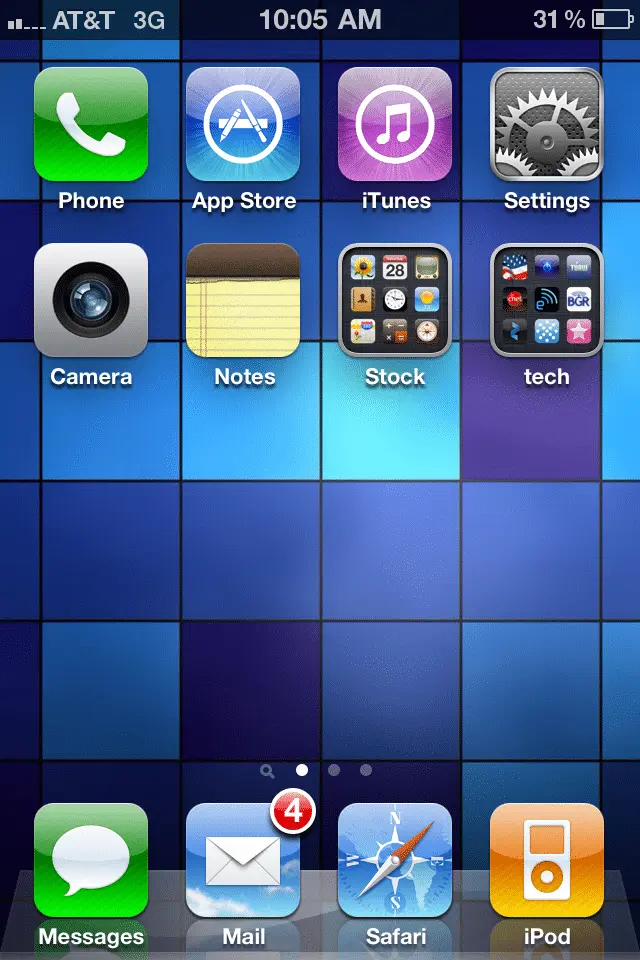Viewport: 640px width, 960px height.
Task: Open Mail with 4 unread messages
Action: coord(243,860)
